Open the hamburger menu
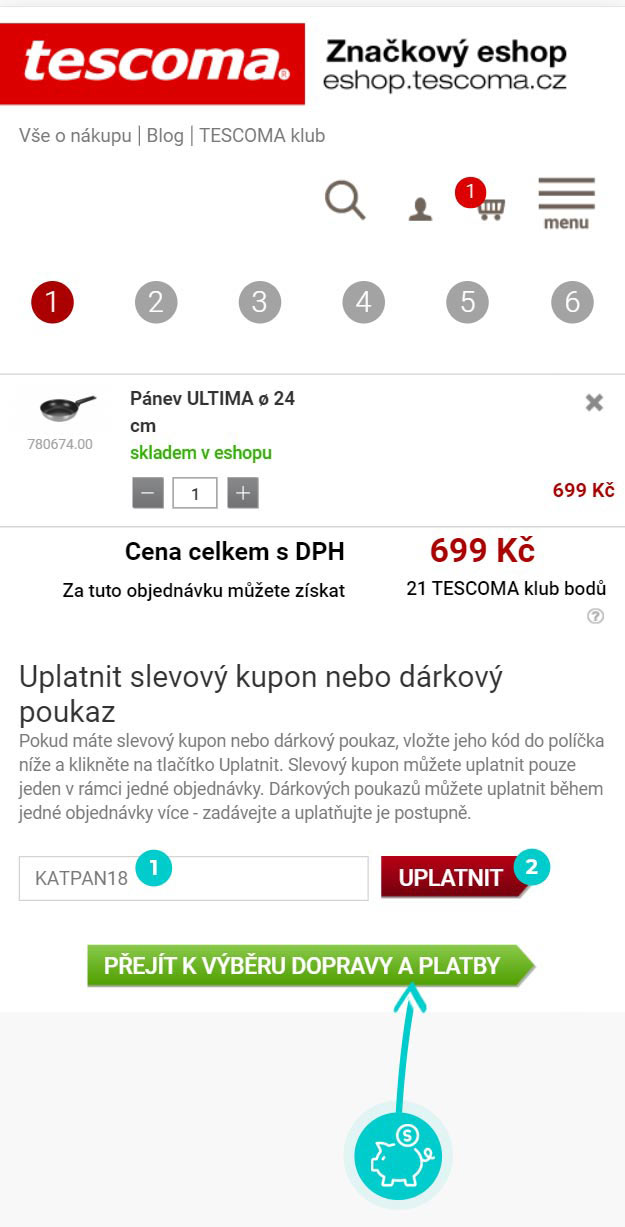 point(566,203)
